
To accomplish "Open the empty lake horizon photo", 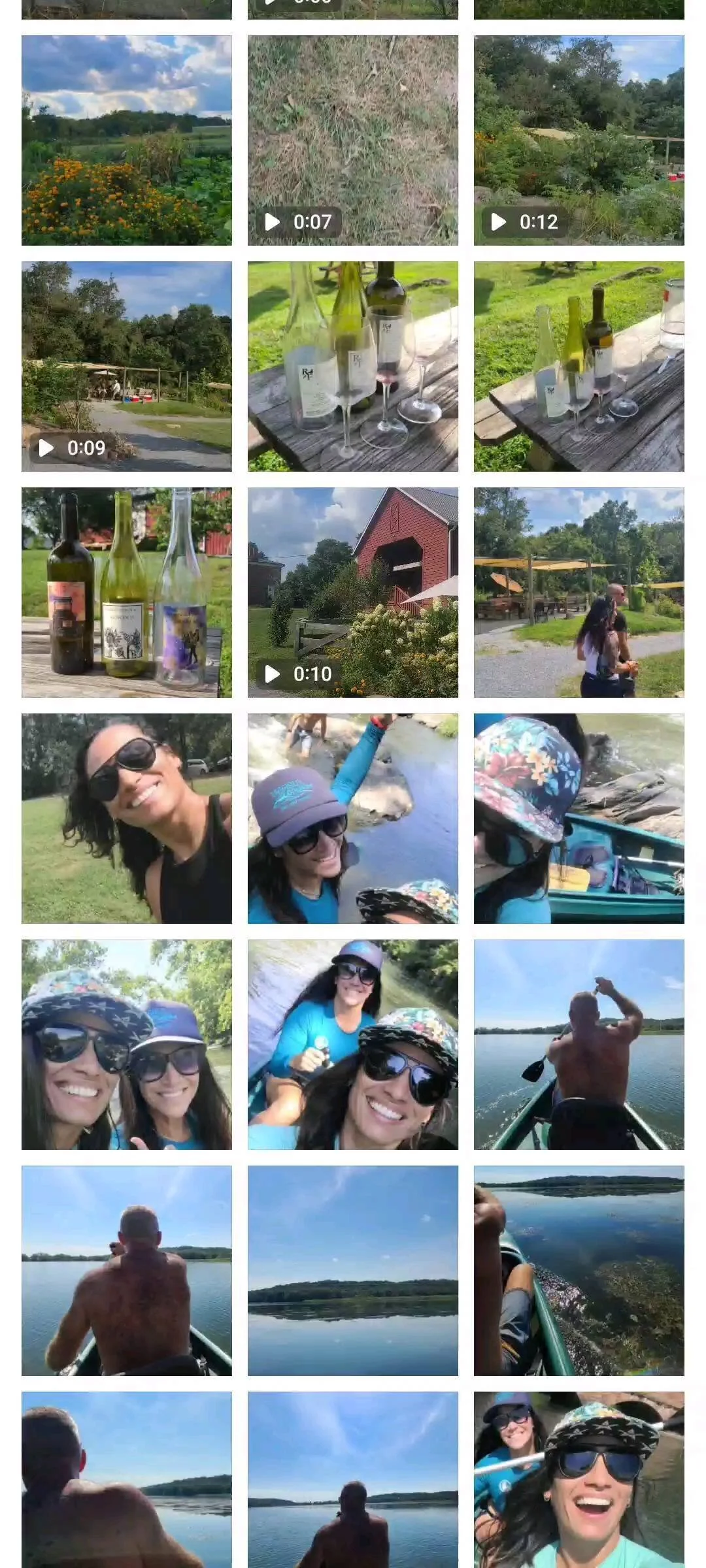I will pos(352,1271).
